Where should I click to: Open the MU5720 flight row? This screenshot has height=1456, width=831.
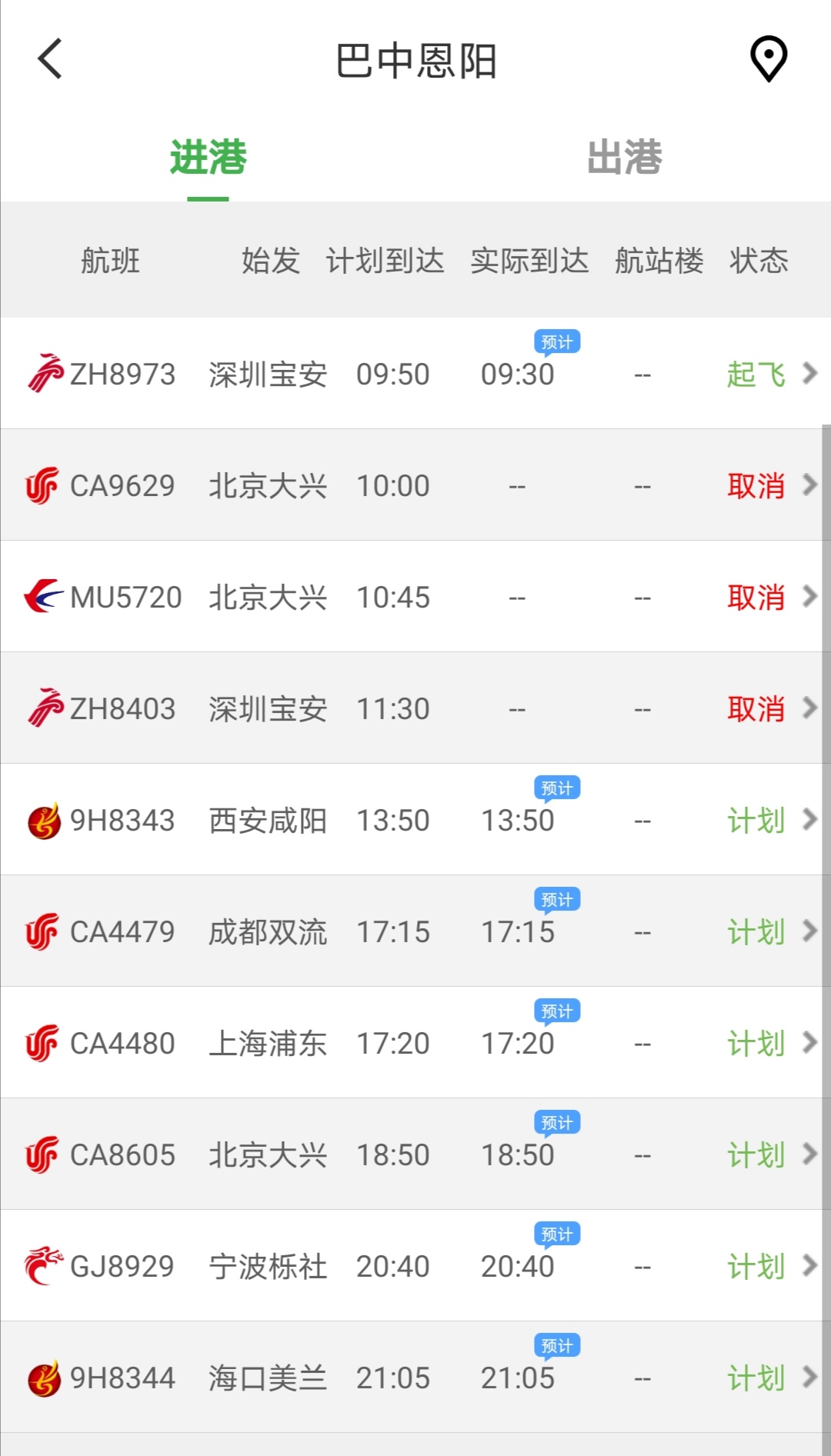[x=415, y=598]
